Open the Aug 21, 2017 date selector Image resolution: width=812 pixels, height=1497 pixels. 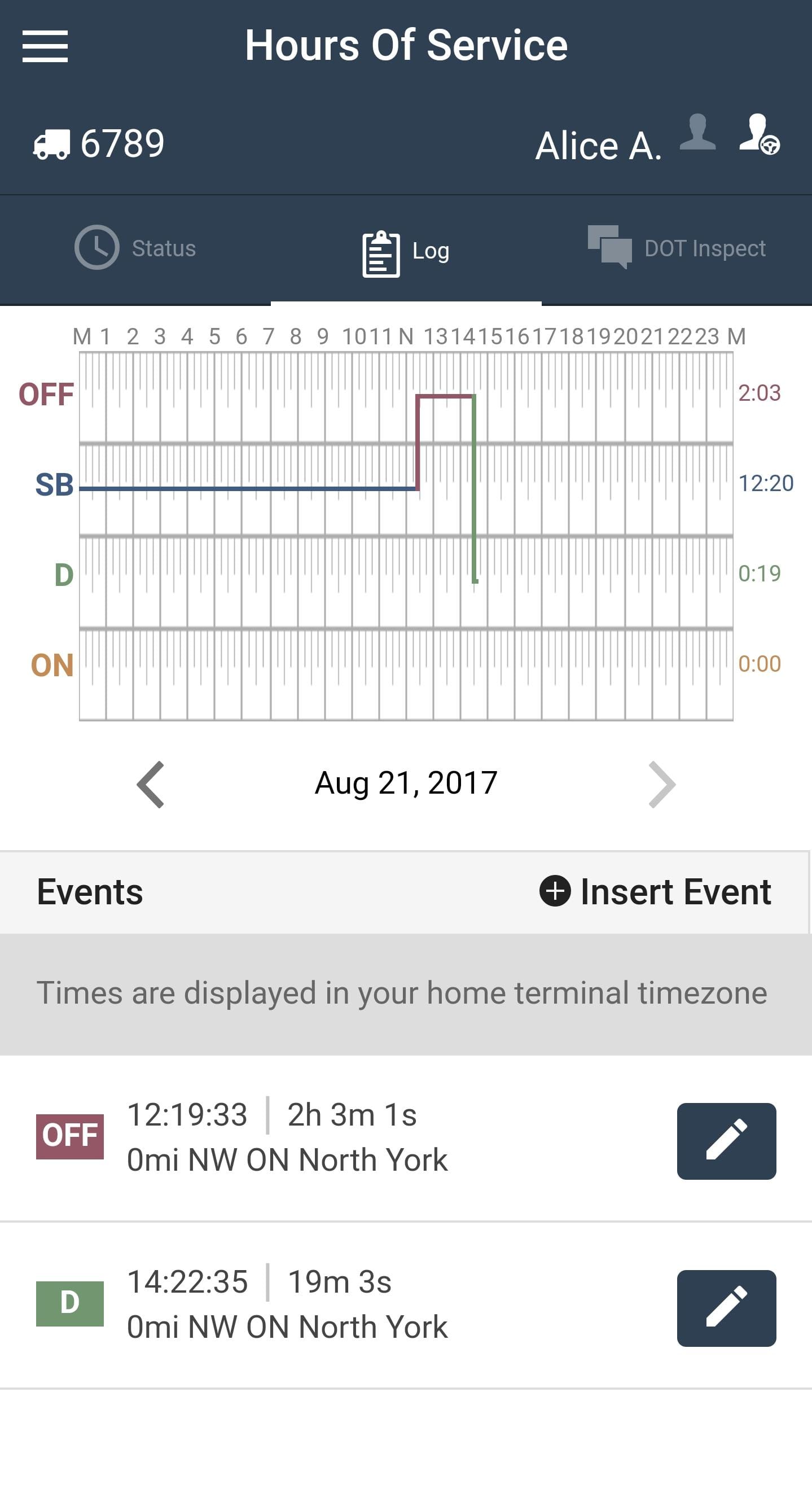pyautogui.click(x=405, y=782)
